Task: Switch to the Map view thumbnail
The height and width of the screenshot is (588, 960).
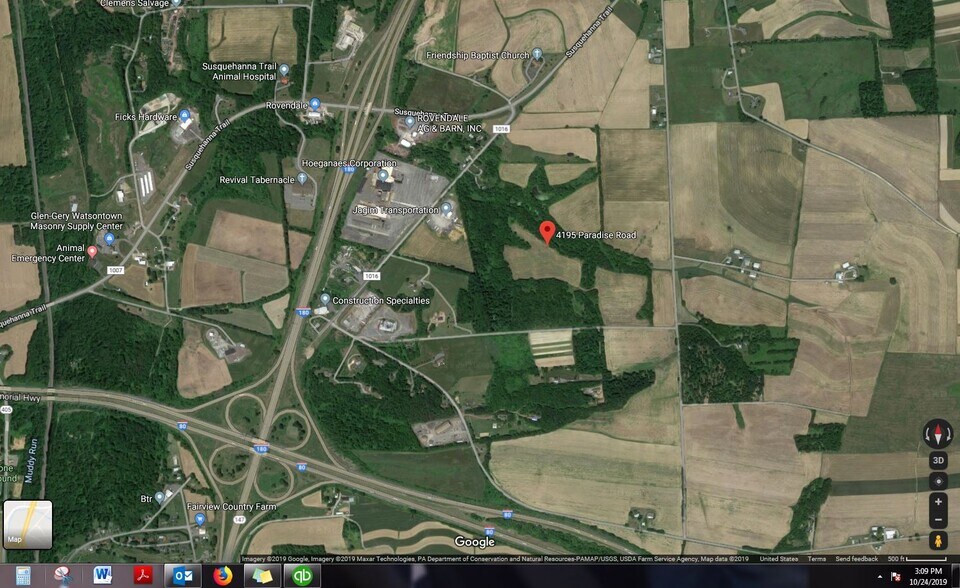Action: (x=27, y=523)
